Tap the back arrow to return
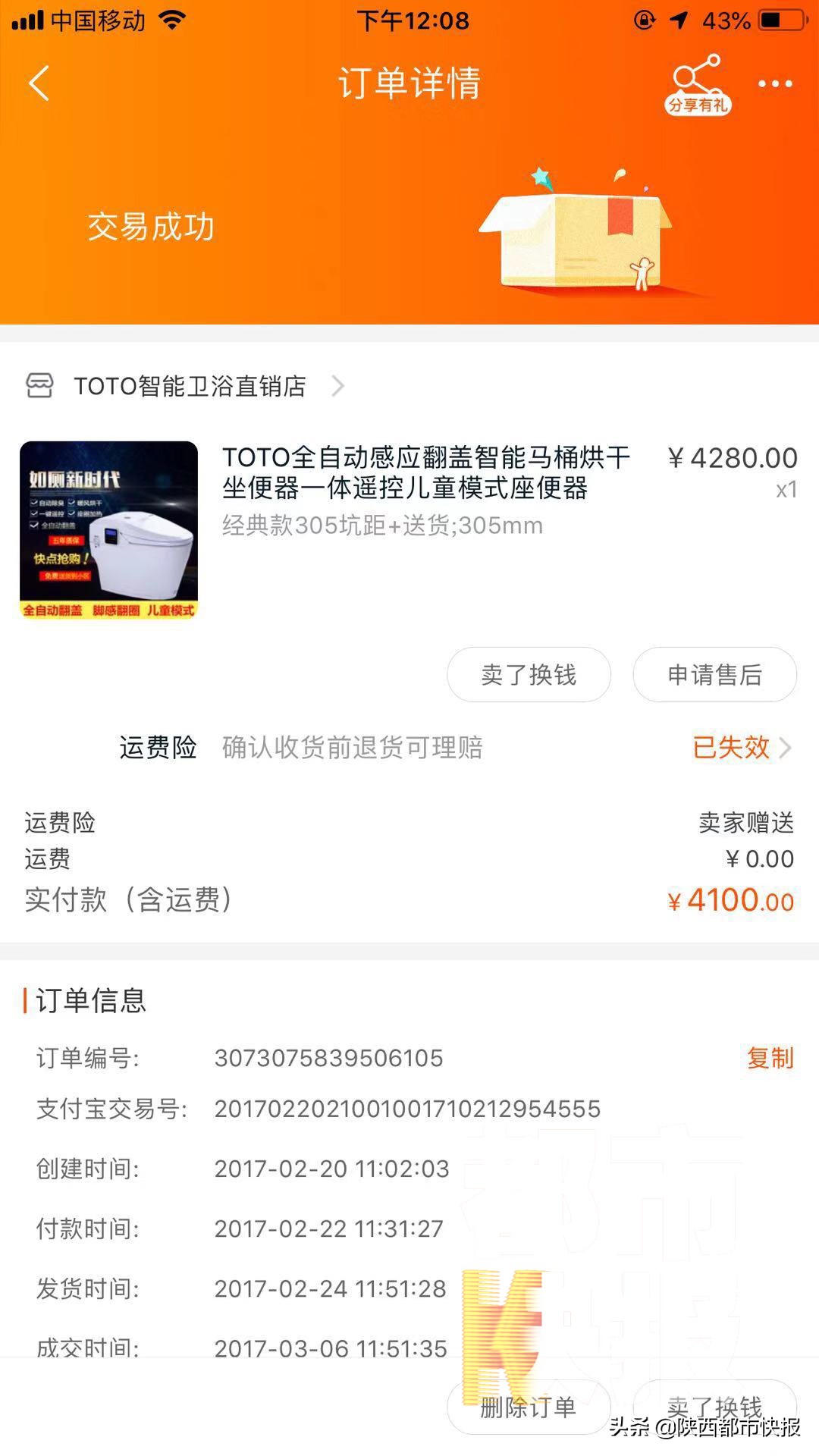 38,83
